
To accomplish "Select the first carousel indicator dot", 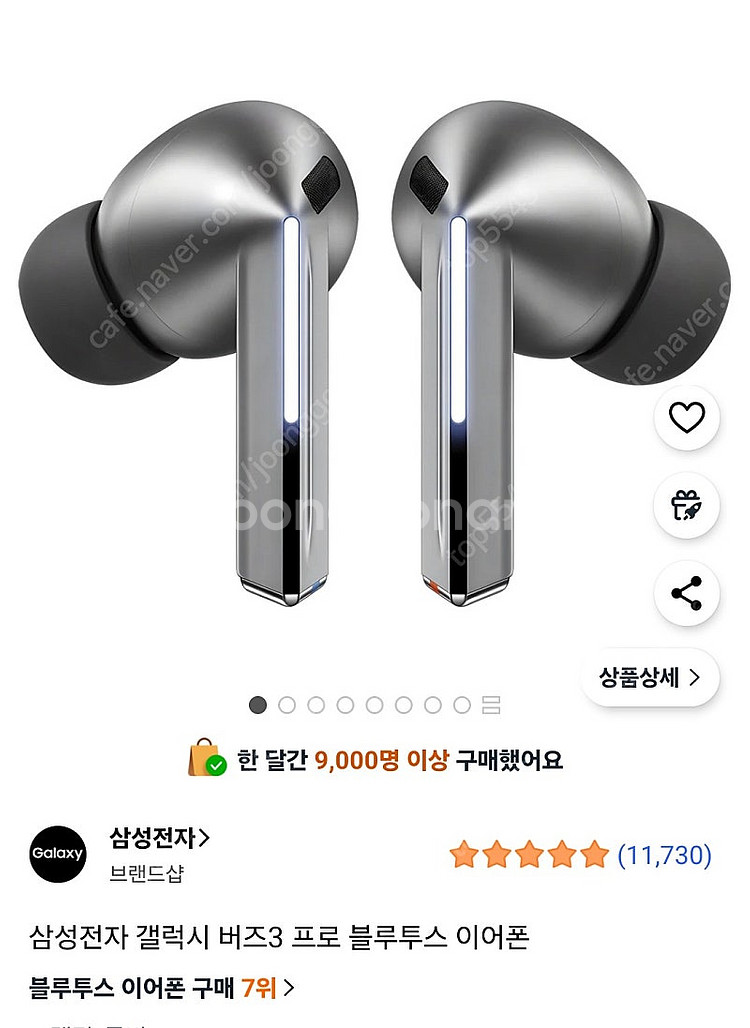I will [x=258, y=704].
